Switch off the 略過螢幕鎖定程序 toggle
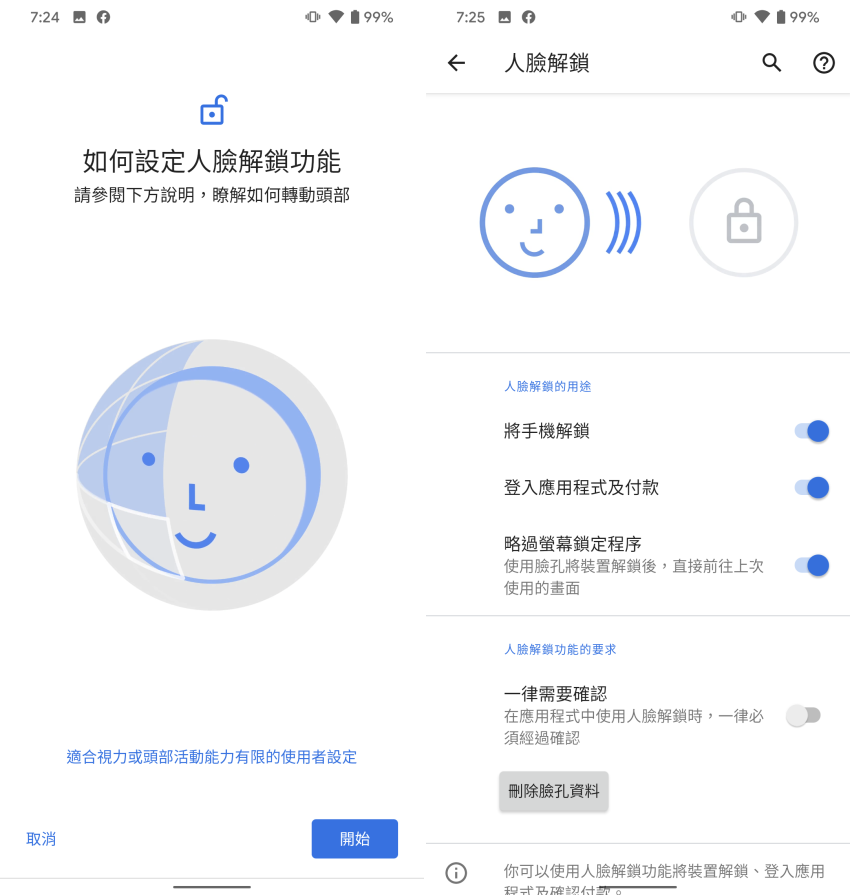The image size is (850, 895). point(811,565)
